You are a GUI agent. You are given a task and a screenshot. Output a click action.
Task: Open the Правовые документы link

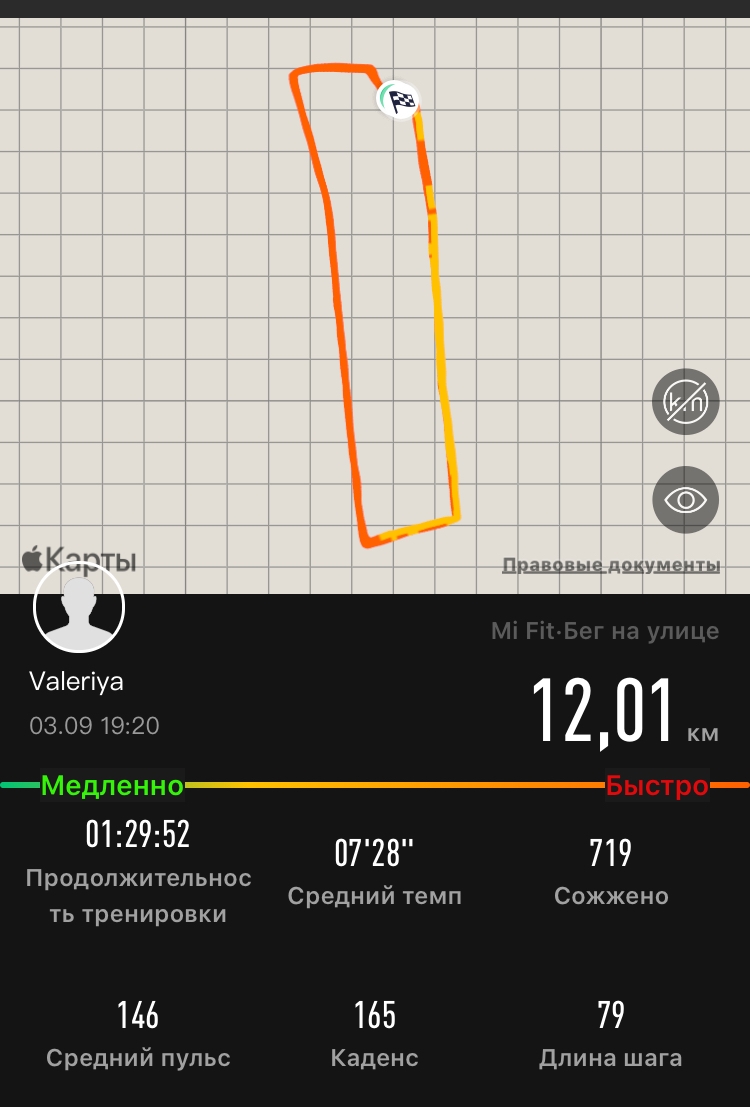pos(611,565)
